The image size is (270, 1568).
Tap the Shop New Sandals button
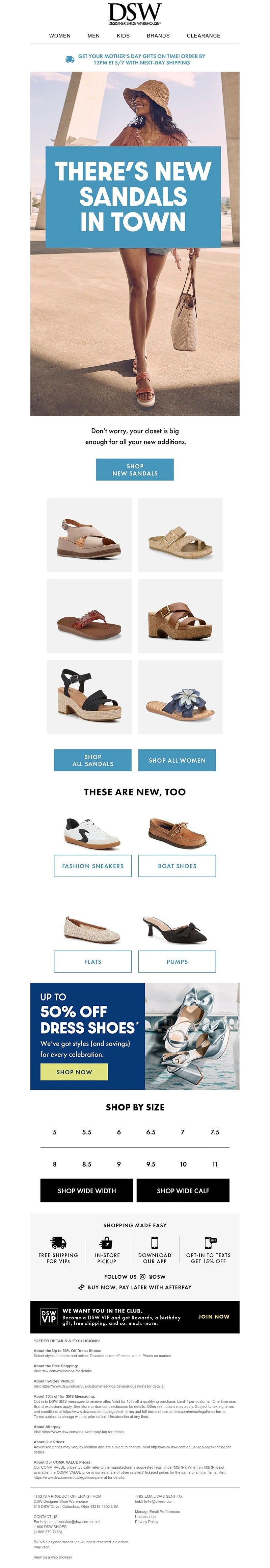click(135, 469)
